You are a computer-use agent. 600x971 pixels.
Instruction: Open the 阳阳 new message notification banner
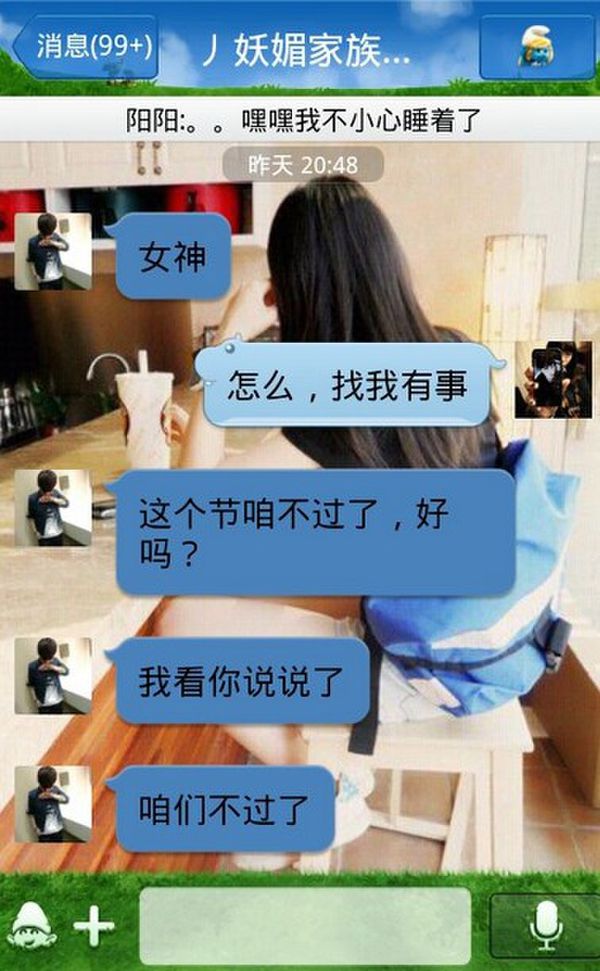coord(300,121)
